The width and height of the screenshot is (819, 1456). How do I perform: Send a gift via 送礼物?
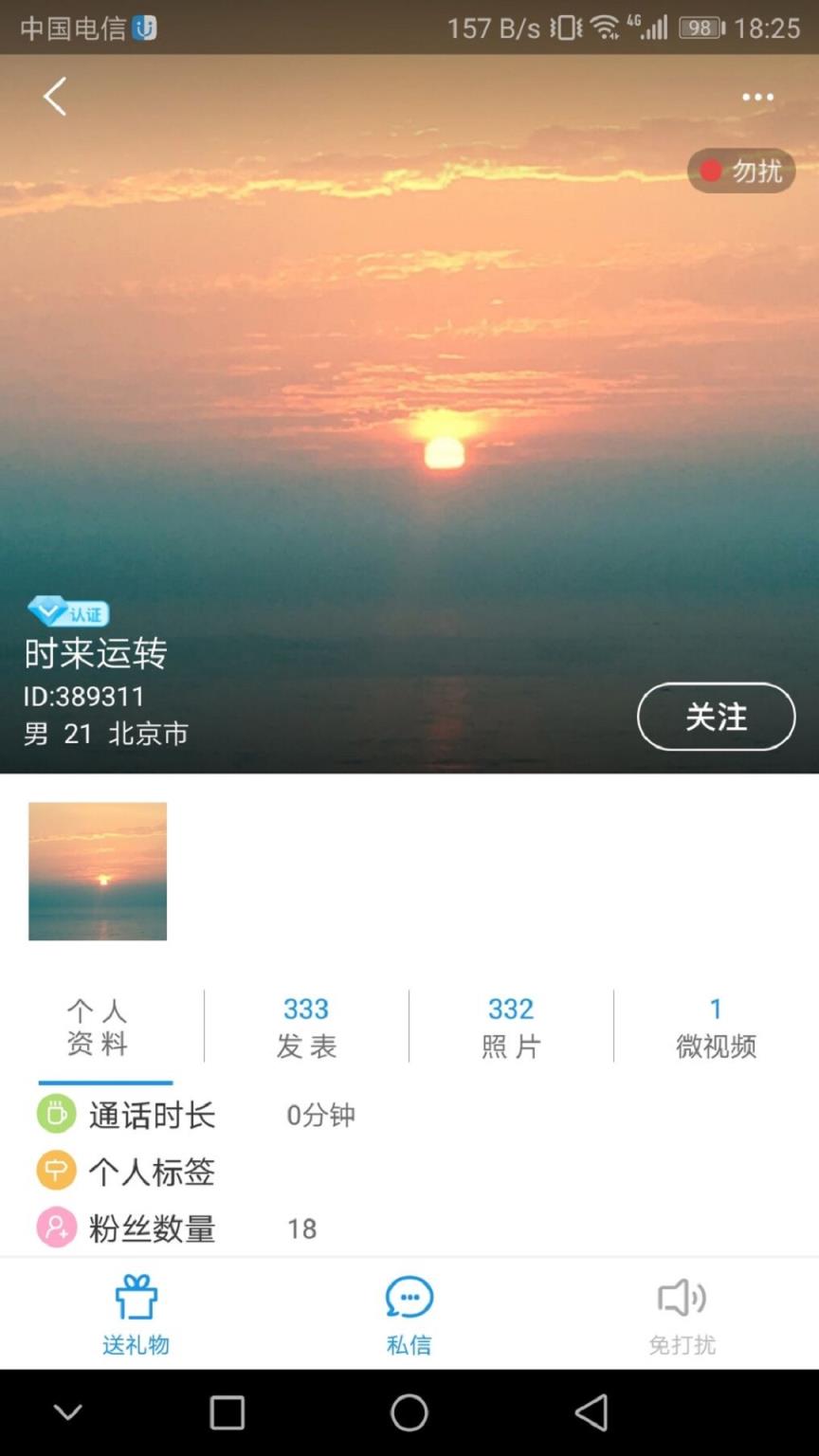136,1314
